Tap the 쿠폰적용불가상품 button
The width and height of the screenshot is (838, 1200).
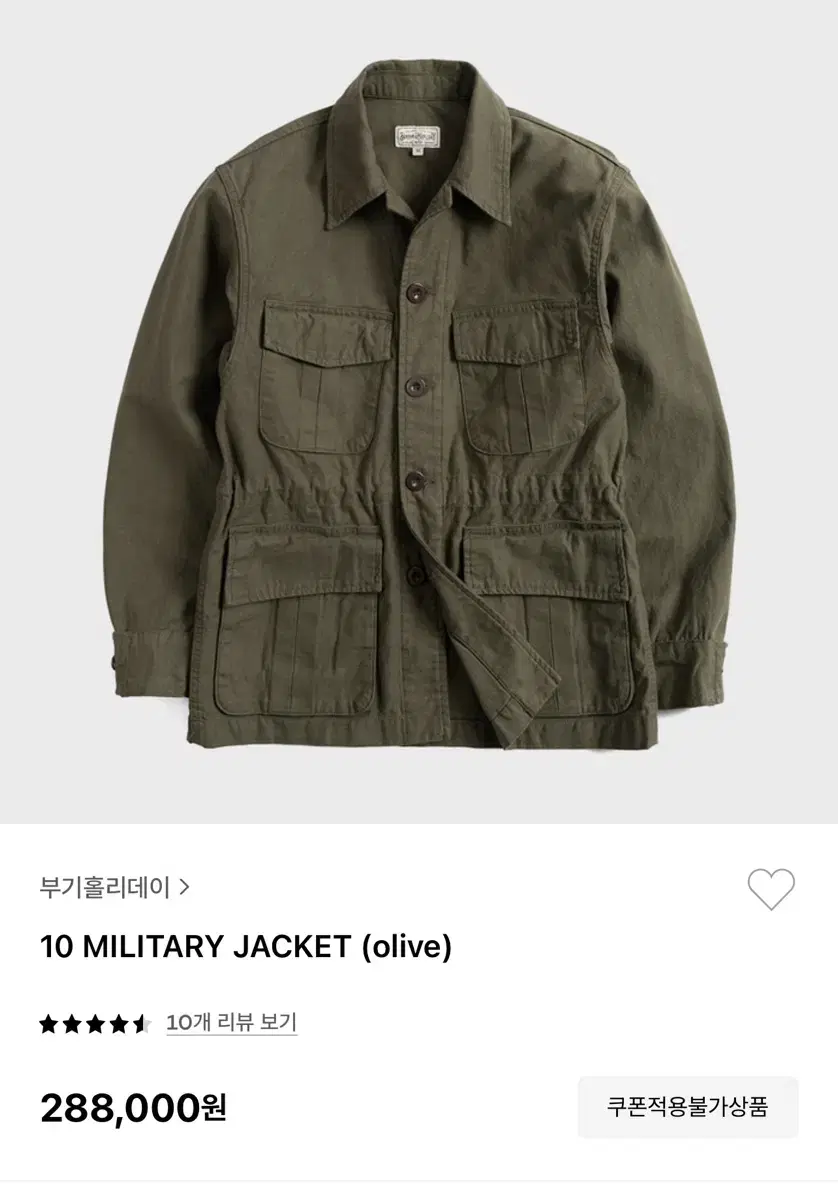688,1107
